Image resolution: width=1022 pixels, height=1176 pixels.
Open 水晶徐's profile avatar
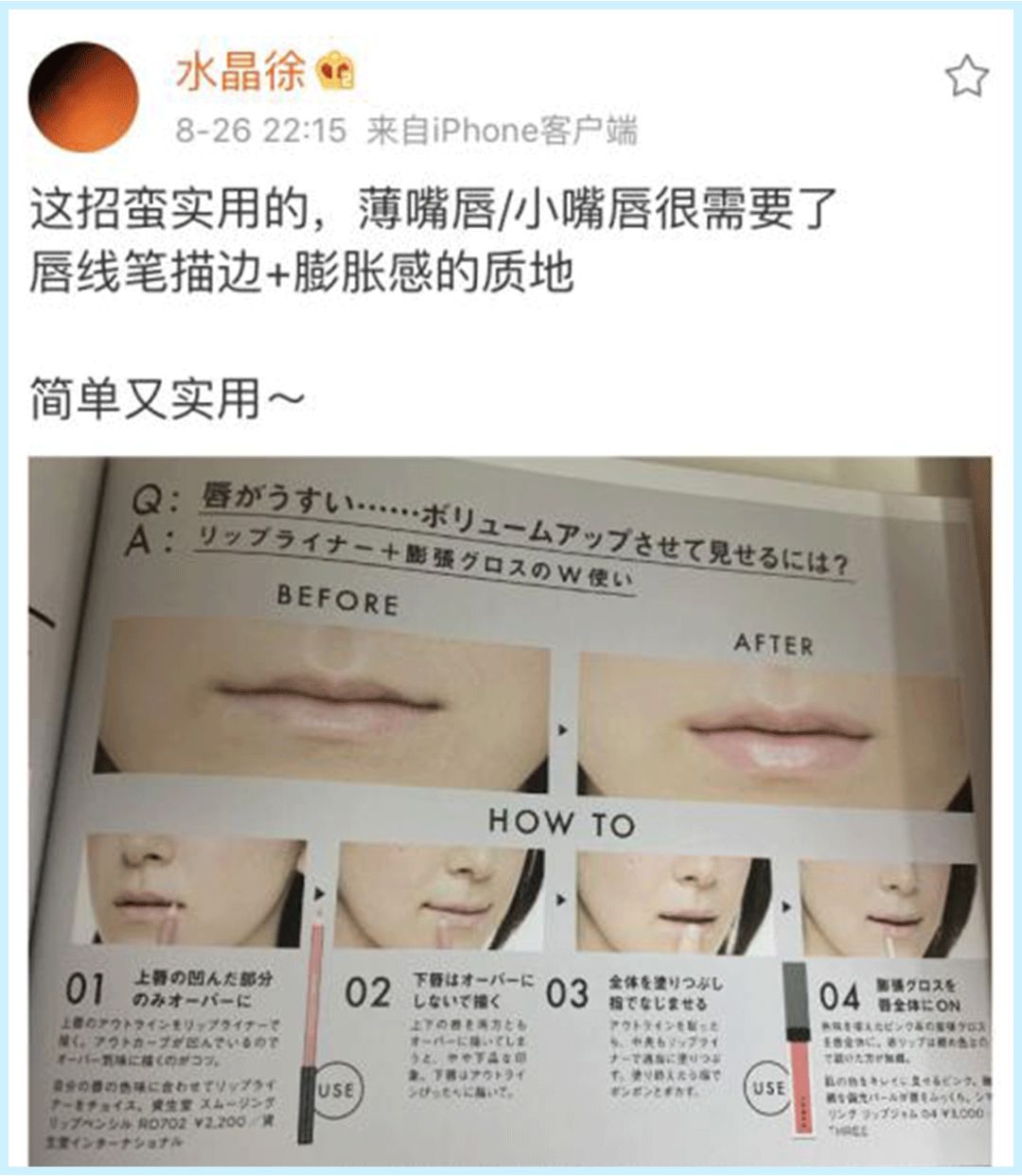[83, 97]
